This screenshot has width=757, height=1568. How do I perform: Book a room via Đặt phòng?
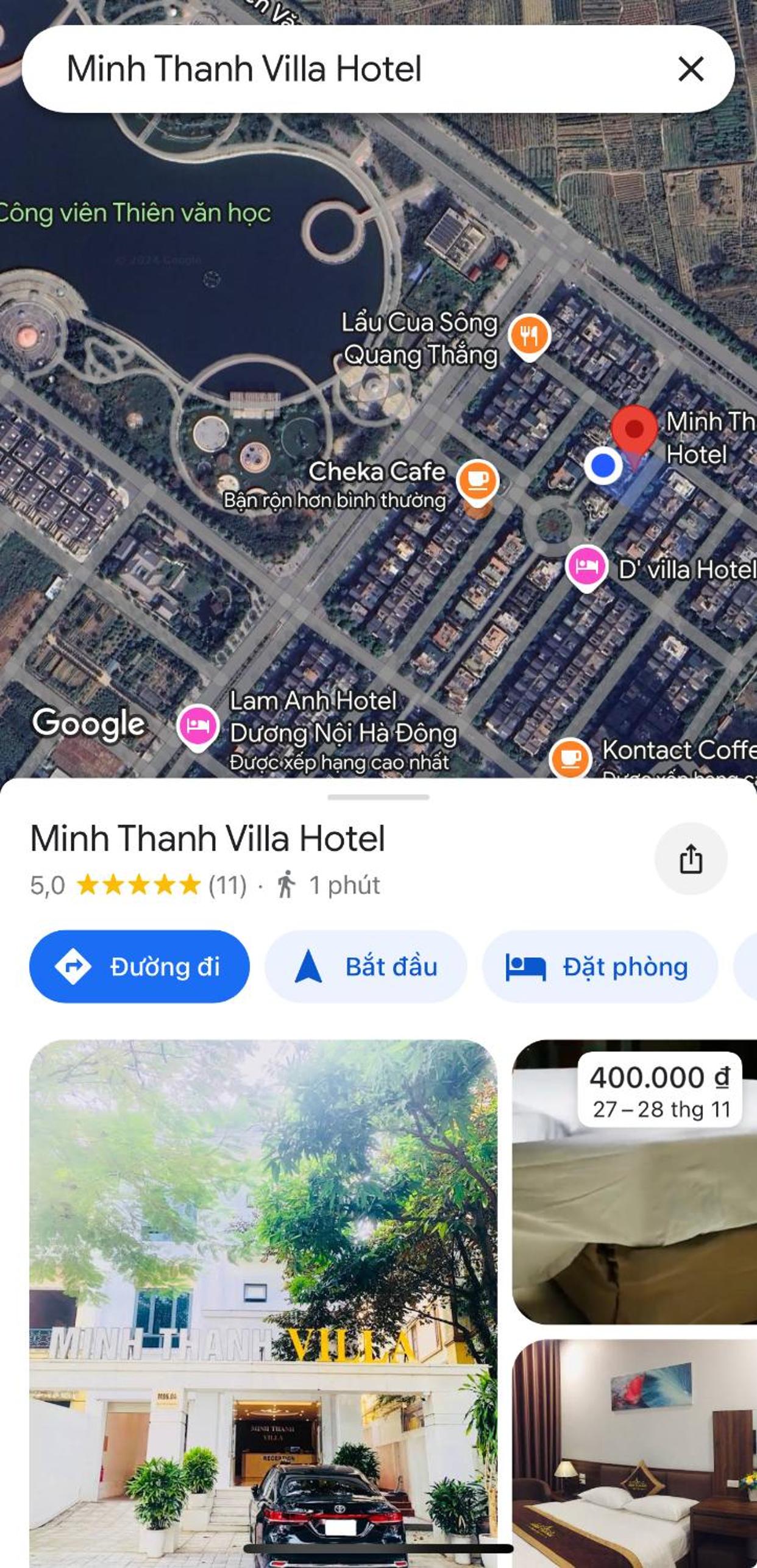[x=600, y=967]
